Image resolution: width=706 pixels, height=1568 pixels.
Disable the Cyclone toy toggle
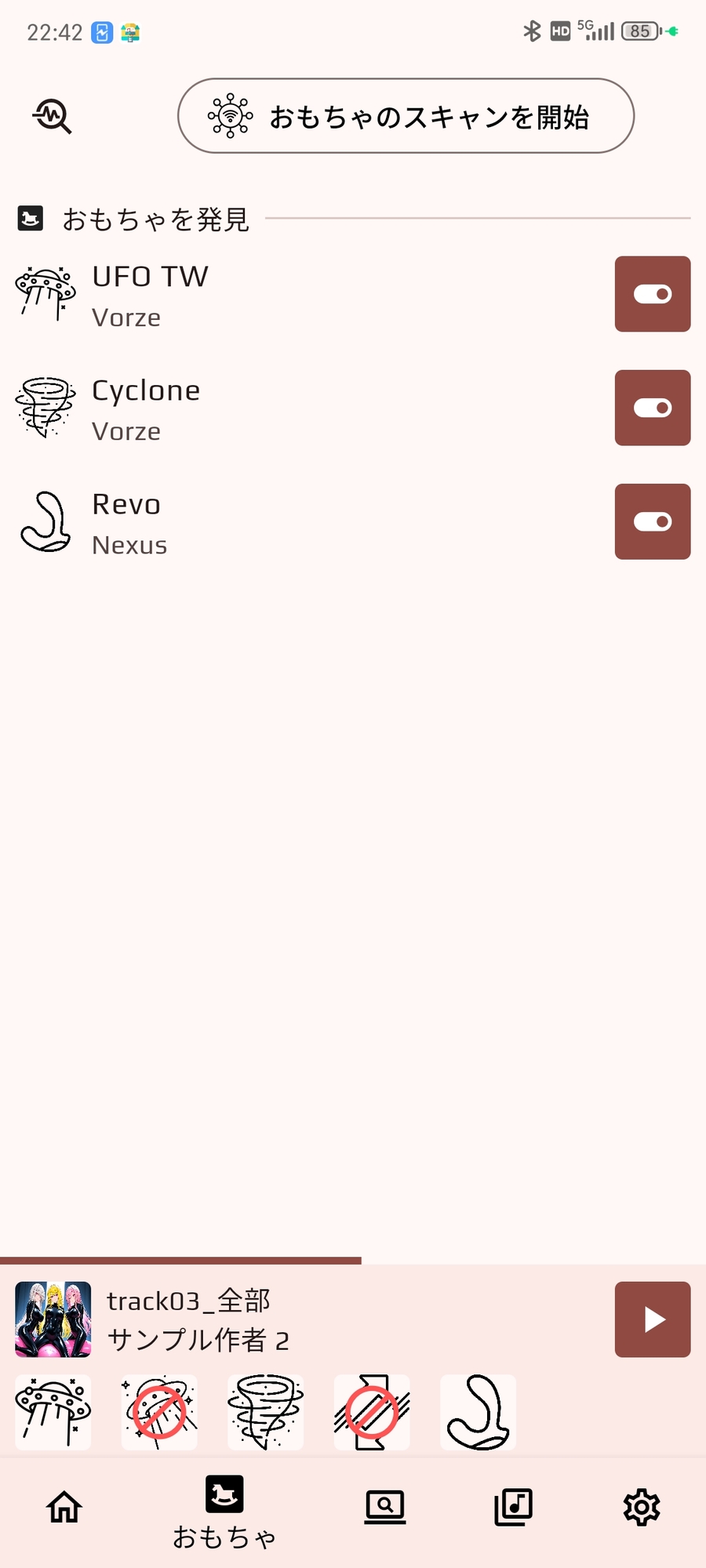652,408
